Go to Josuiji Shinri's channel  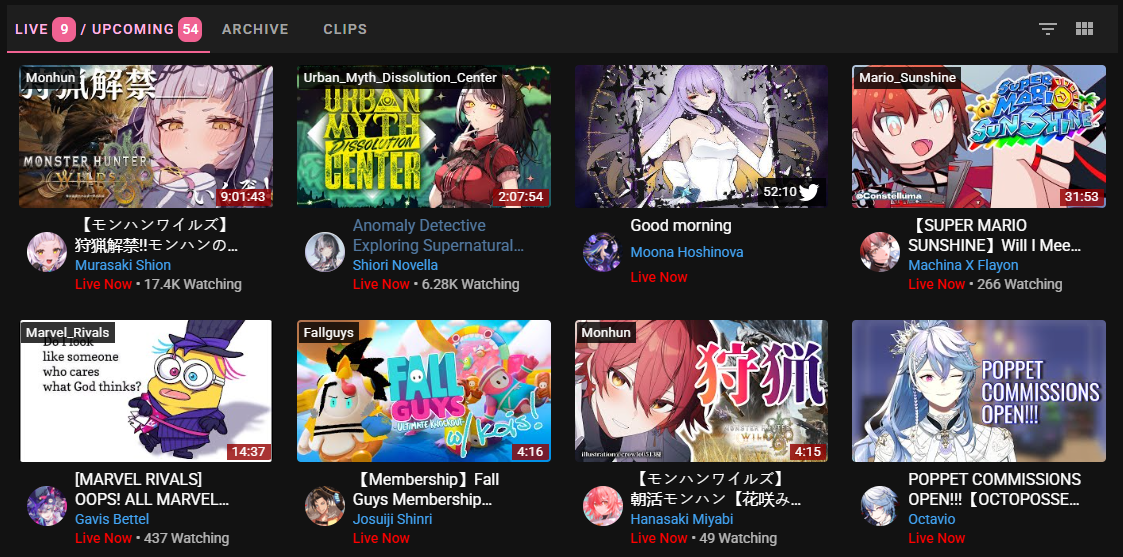click(x=392, y=519)
